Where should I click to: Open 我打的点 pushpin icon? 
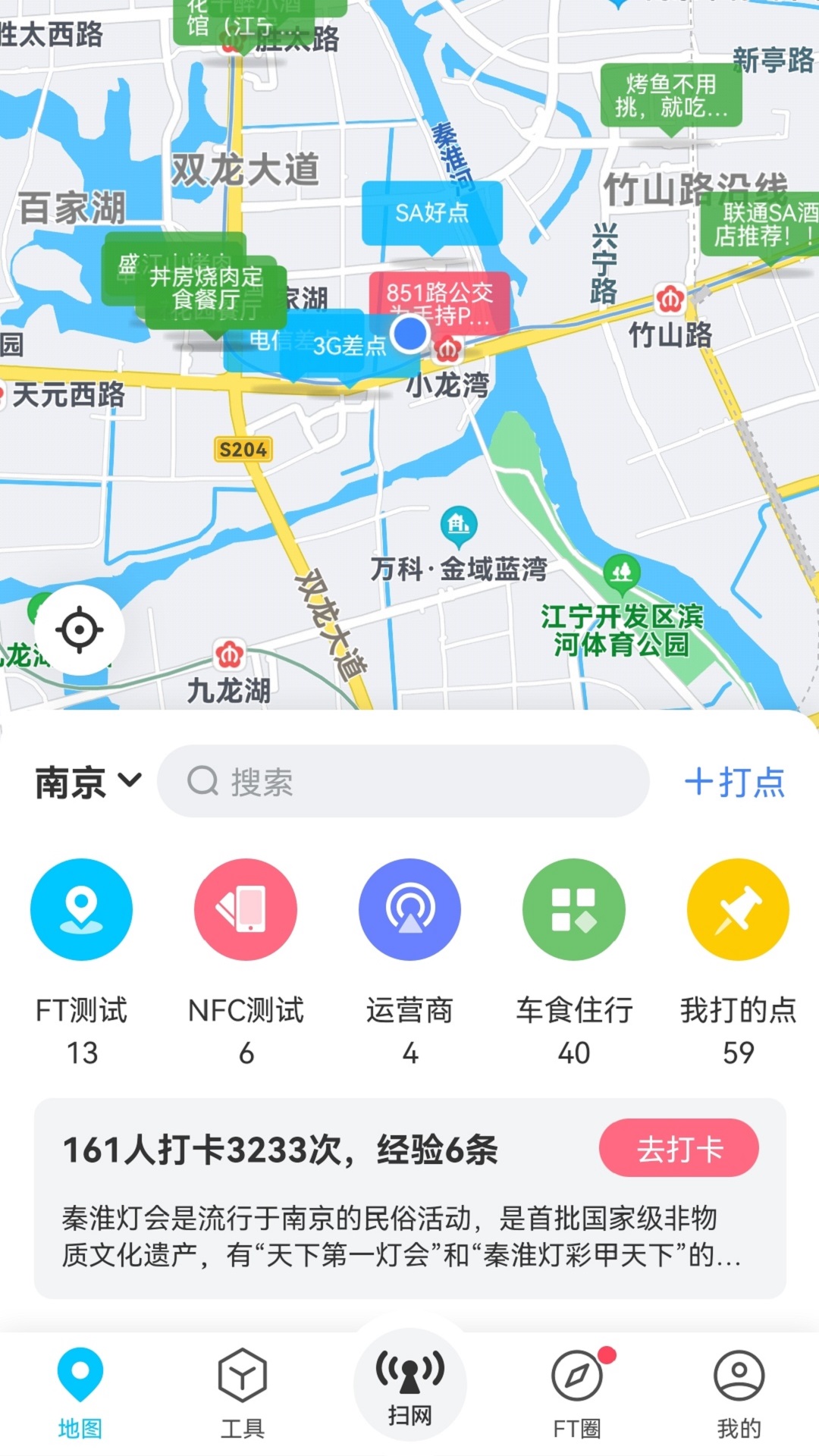pyautogui.click(x=737, y=909)
